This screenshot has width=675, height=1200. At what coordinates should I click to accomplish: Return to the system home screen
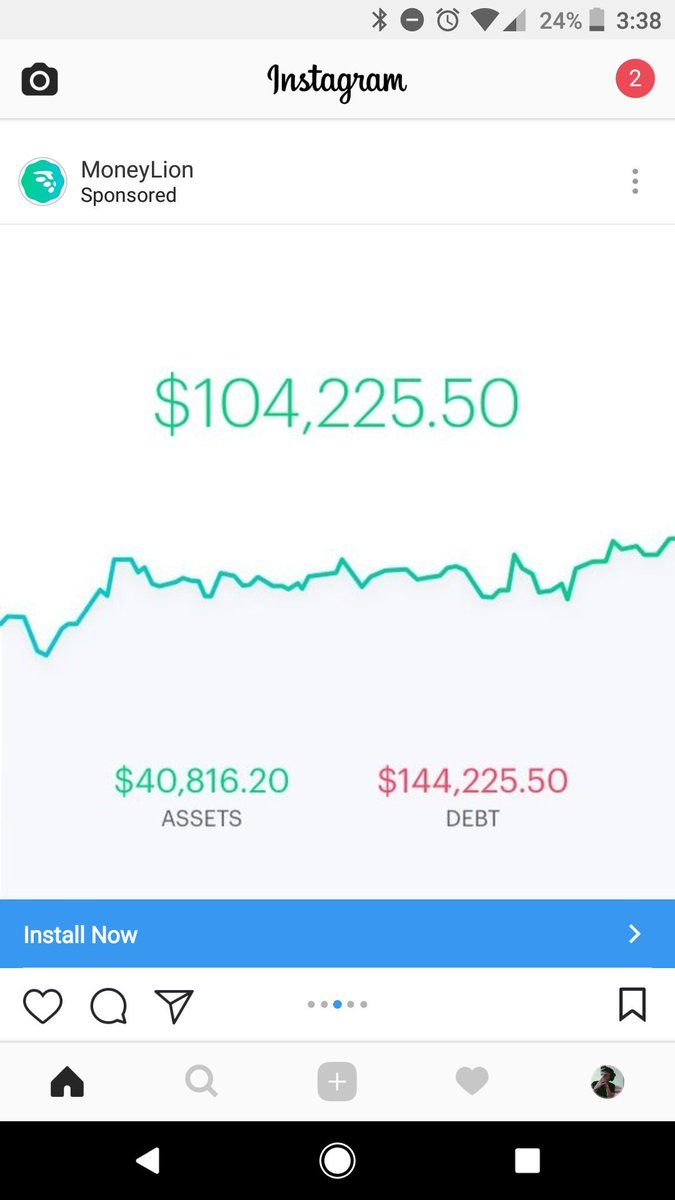(x=337, y=1160)
